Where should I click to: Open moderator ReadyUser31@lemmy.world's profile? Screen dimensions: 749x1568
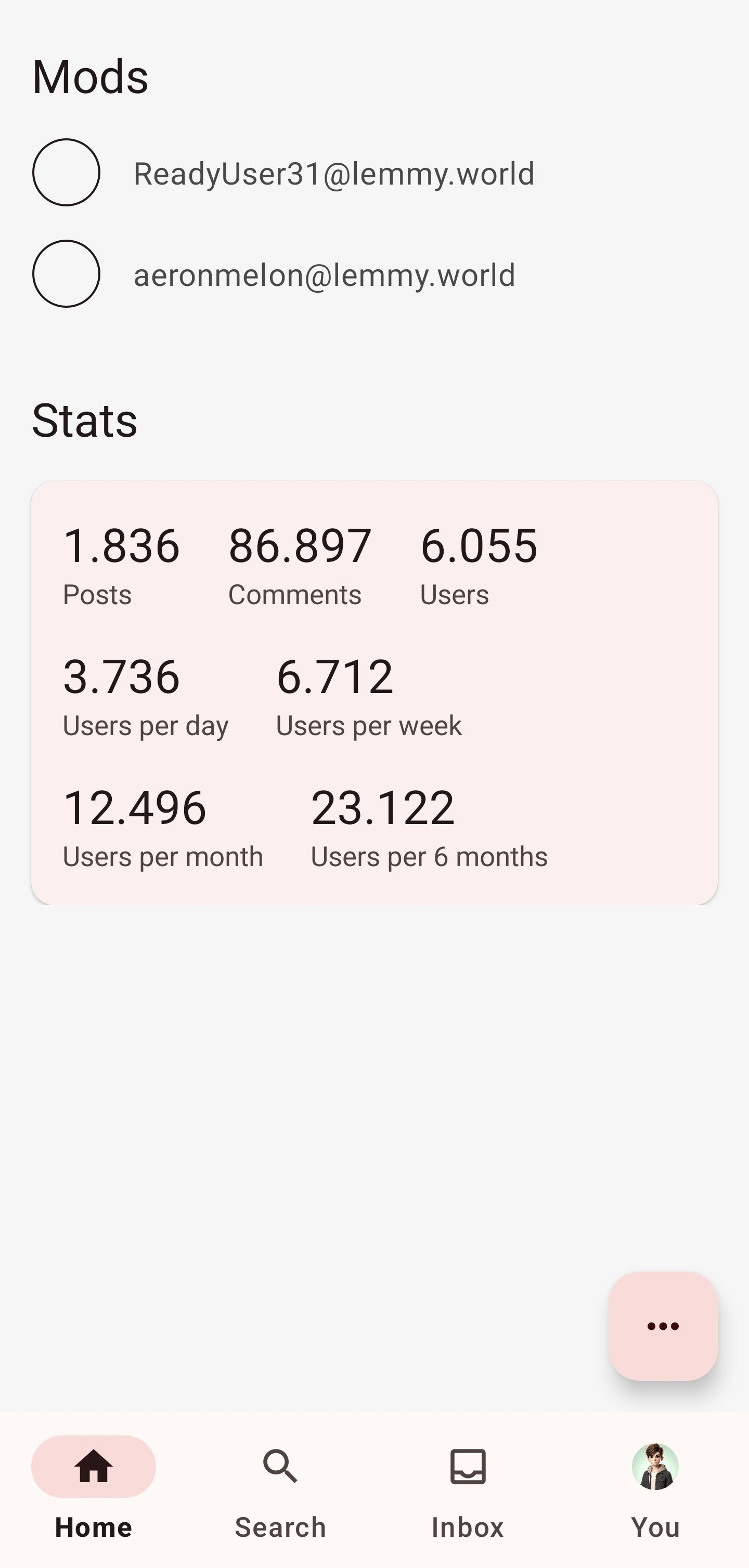(x=374, y=173)
